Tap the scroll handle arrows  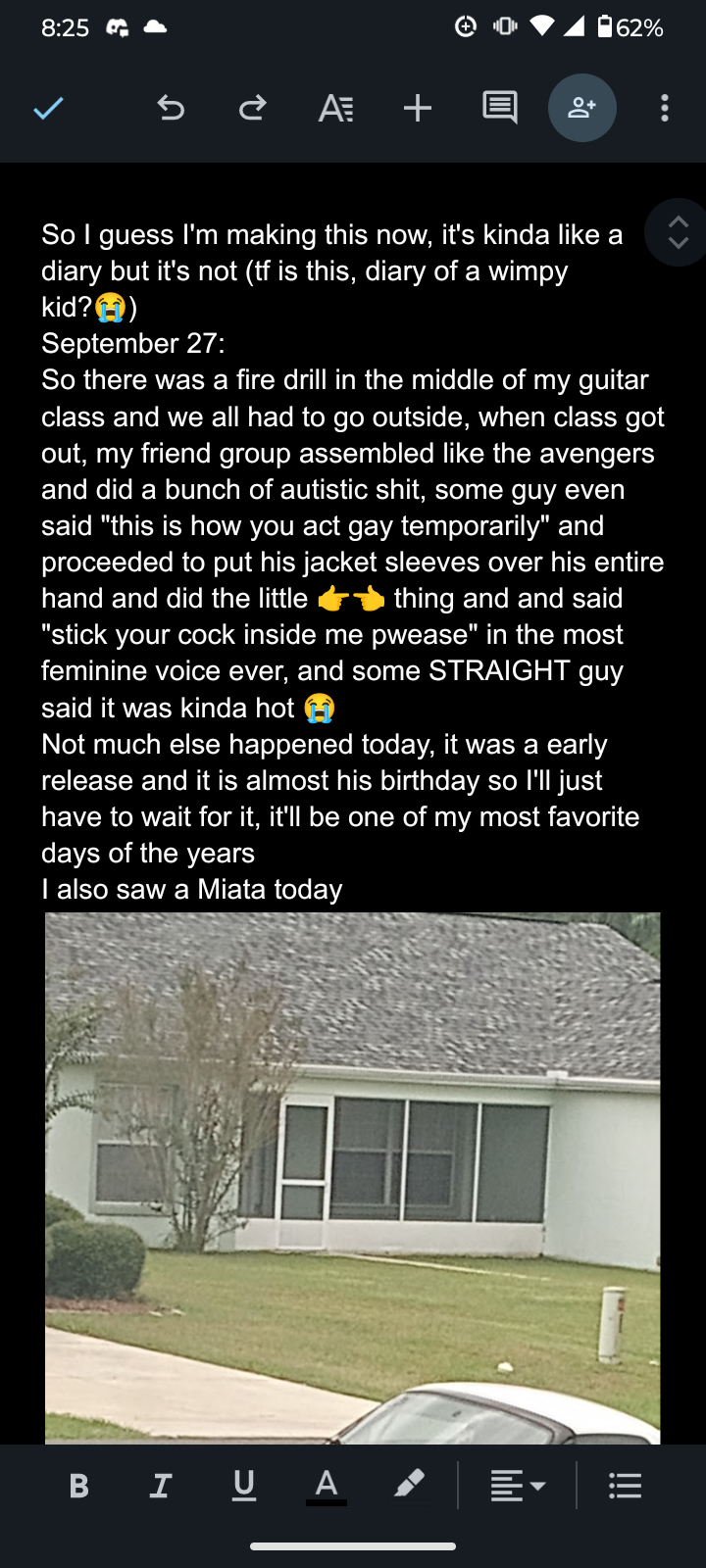coord(678,233)
